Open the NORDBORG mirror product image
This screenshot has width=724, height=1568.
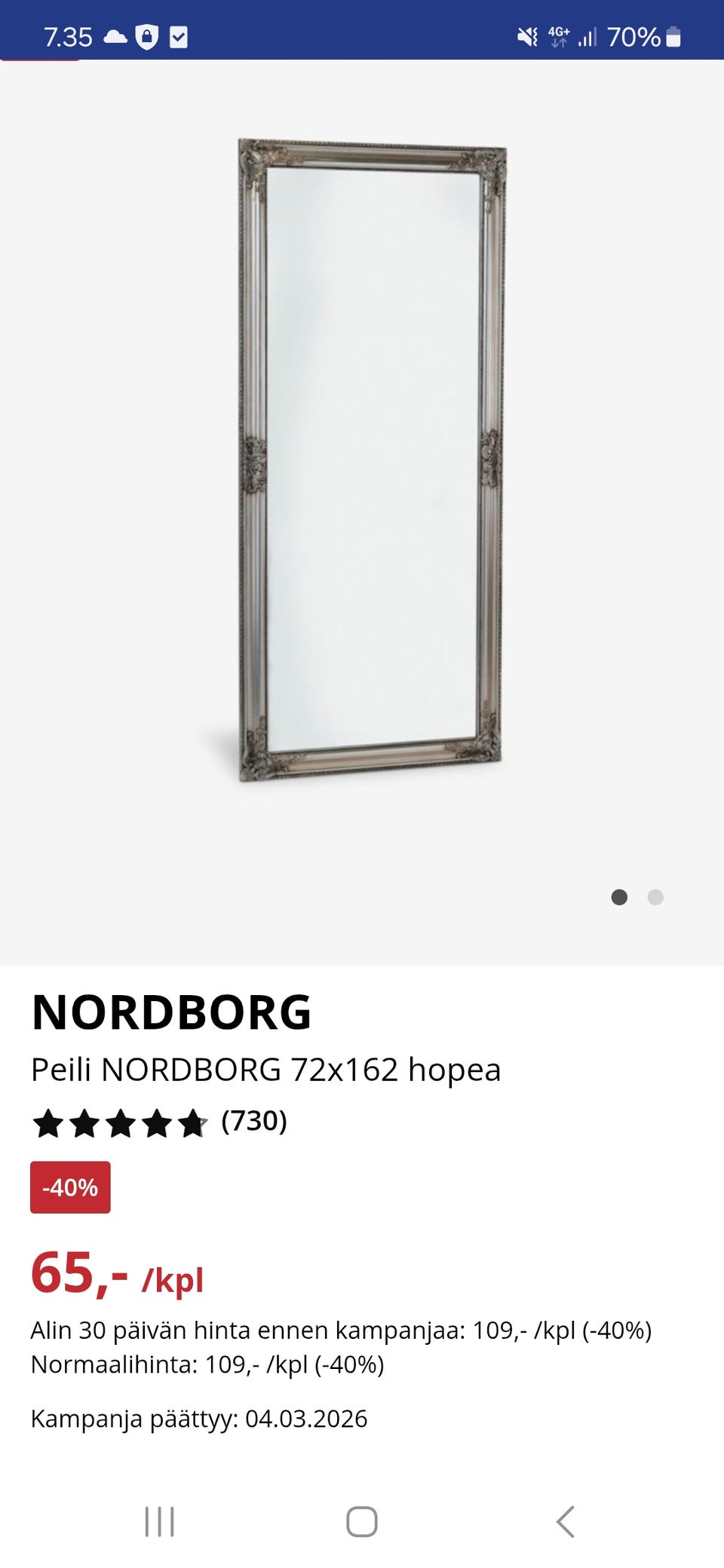click(x=371, y=460)
